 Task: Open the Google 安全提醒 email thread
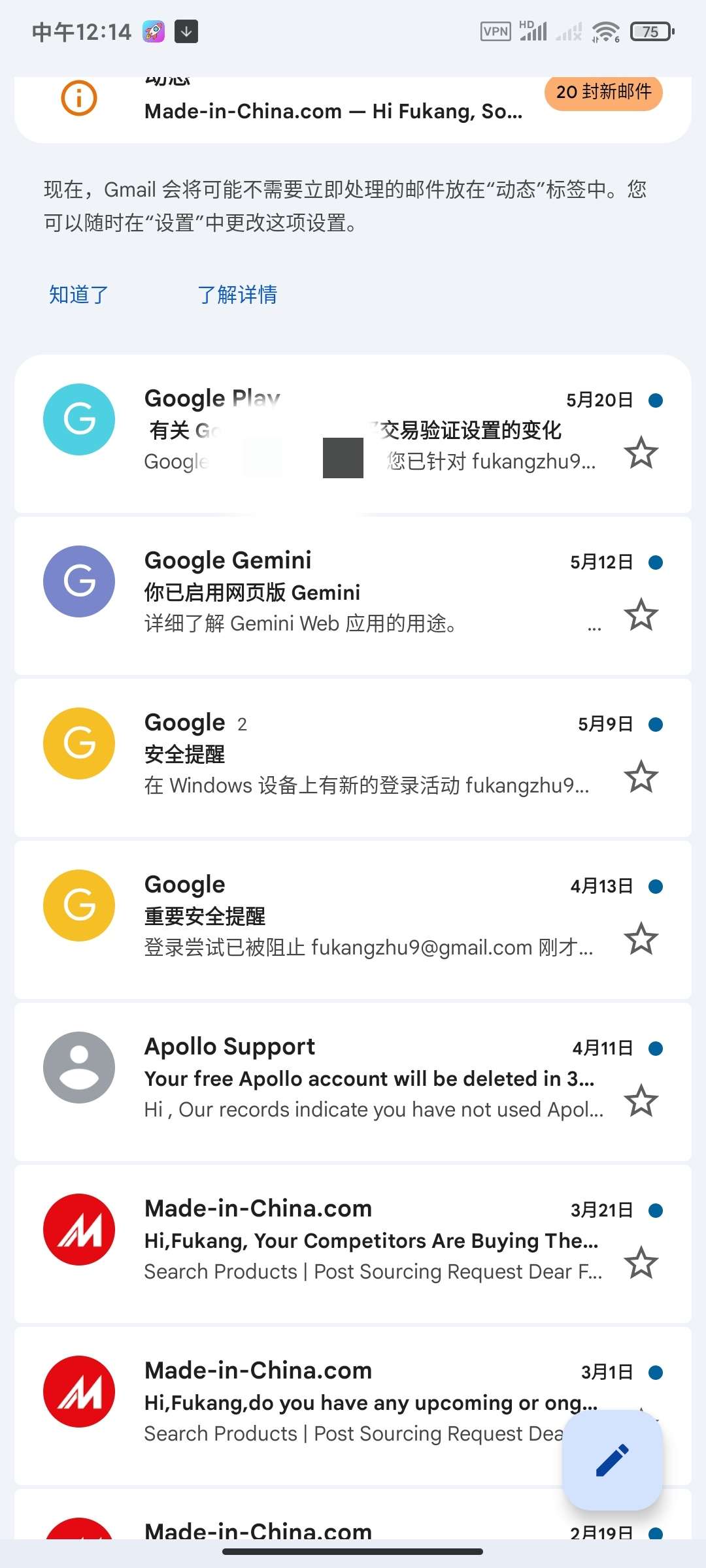(353, 757)
